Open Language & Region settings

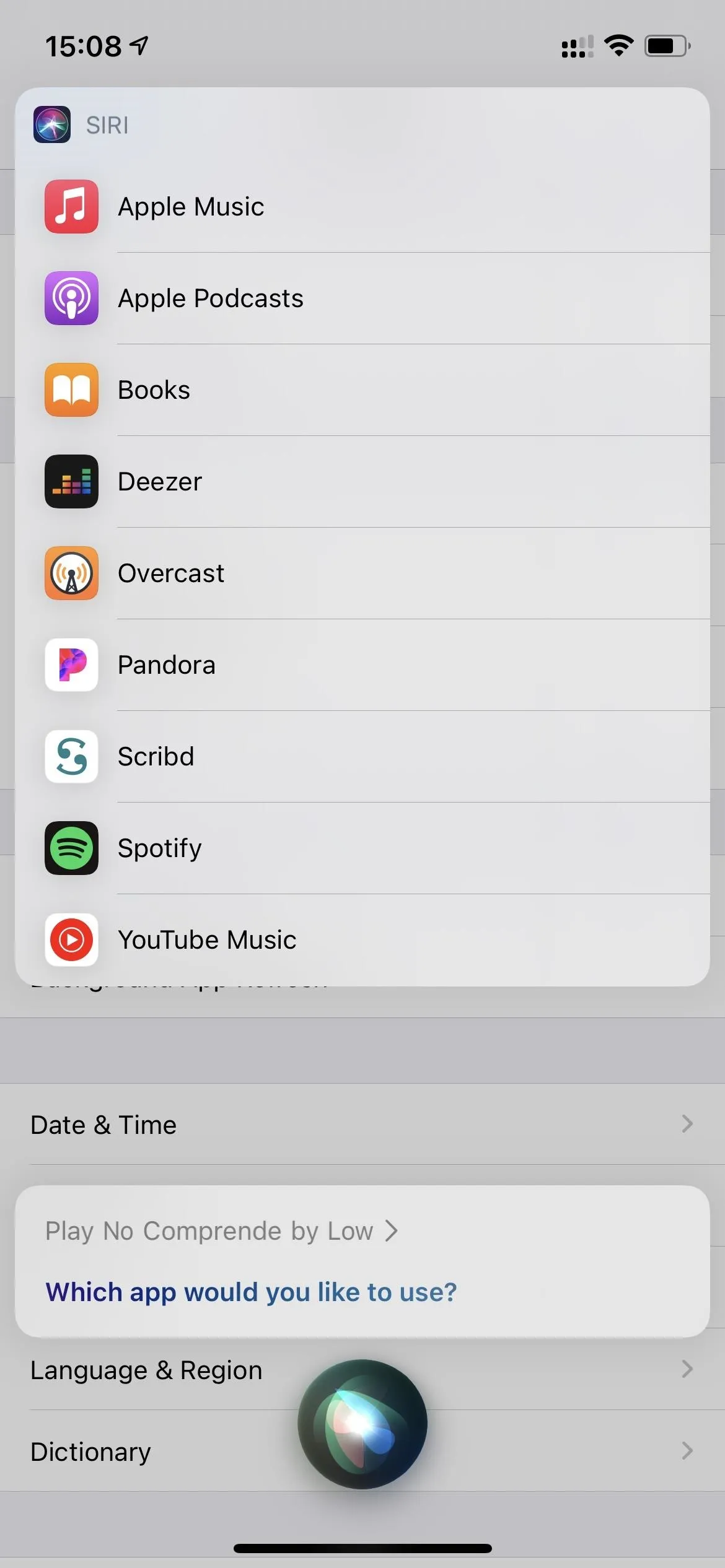click(362, 1370)
